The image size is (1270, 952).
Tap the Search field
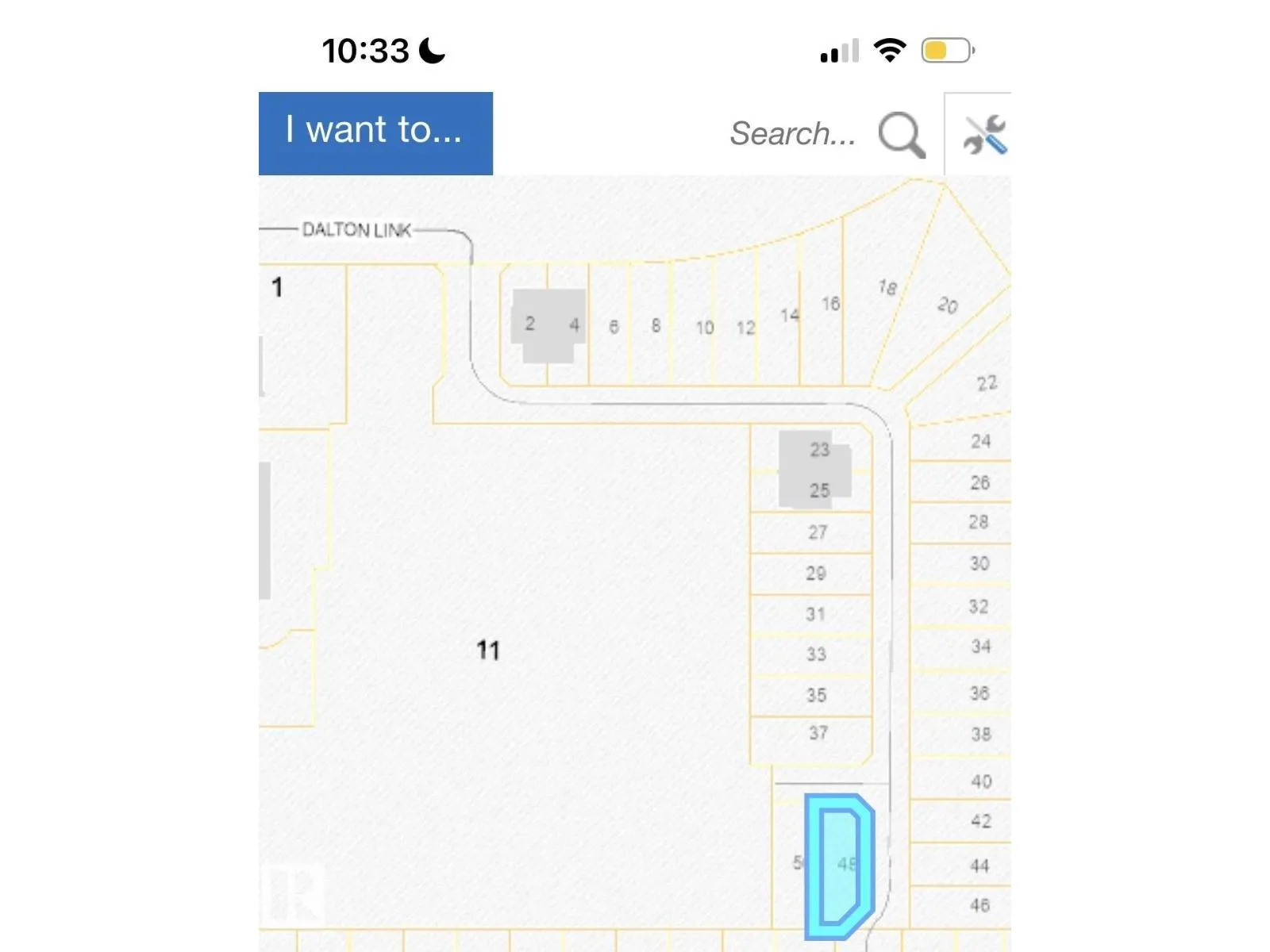pos(791,134)
